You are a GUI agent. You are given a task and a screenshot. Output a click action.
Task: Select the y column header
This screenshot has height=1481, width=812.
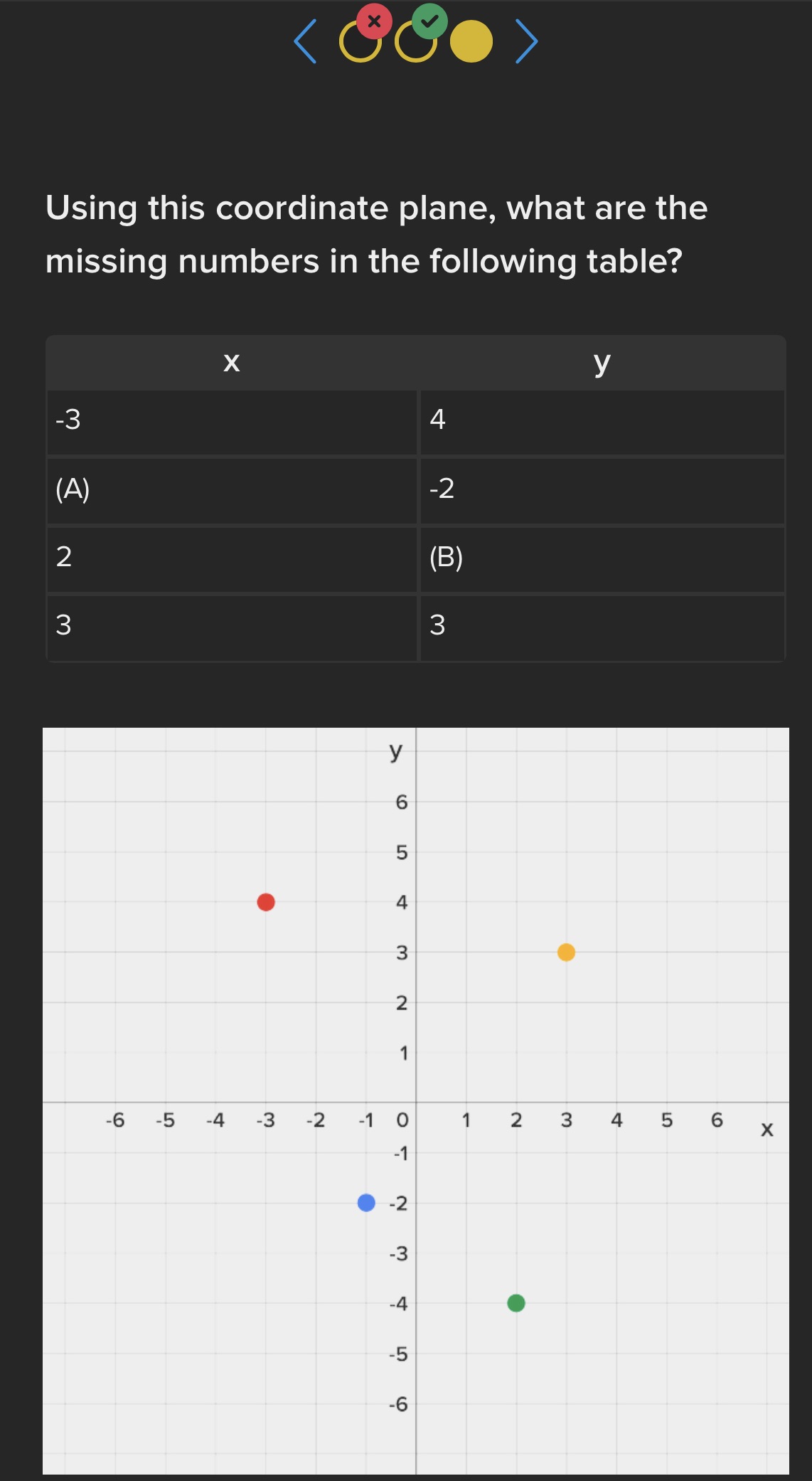pyautogui.click(x=601, y=363)
